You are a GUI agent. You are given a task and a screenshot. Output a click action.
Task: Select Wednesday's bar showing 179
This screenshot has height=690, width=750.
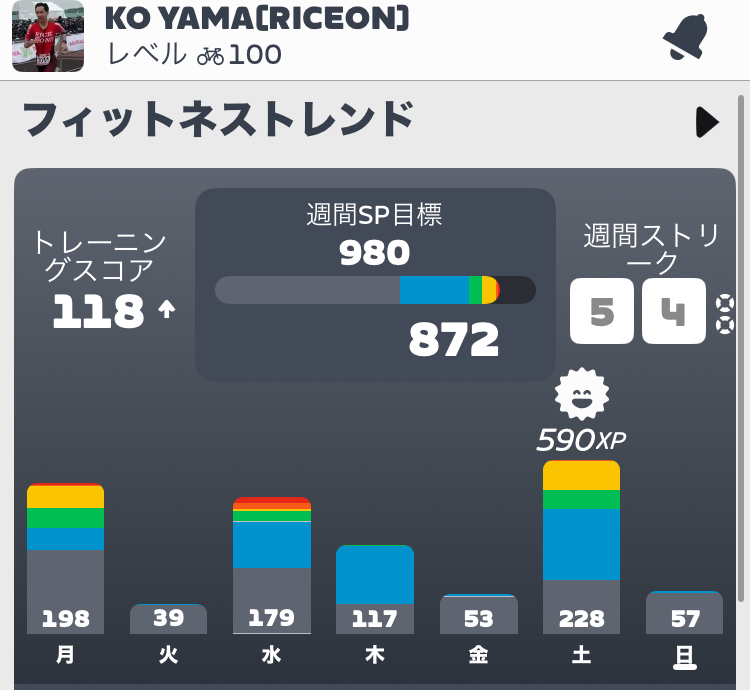pos(272,565)
